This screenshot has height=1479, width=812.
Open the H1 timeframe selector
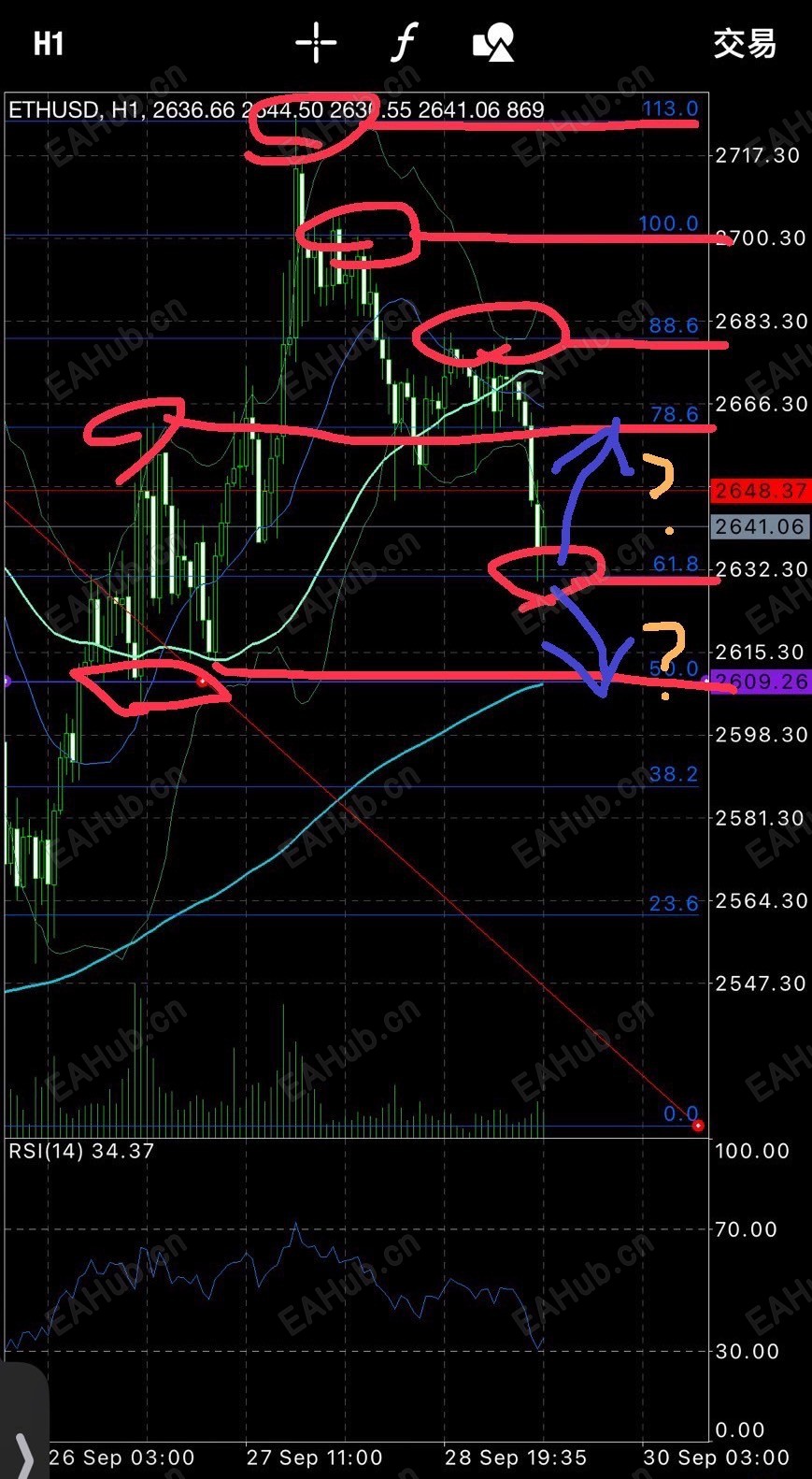[49, 44]
